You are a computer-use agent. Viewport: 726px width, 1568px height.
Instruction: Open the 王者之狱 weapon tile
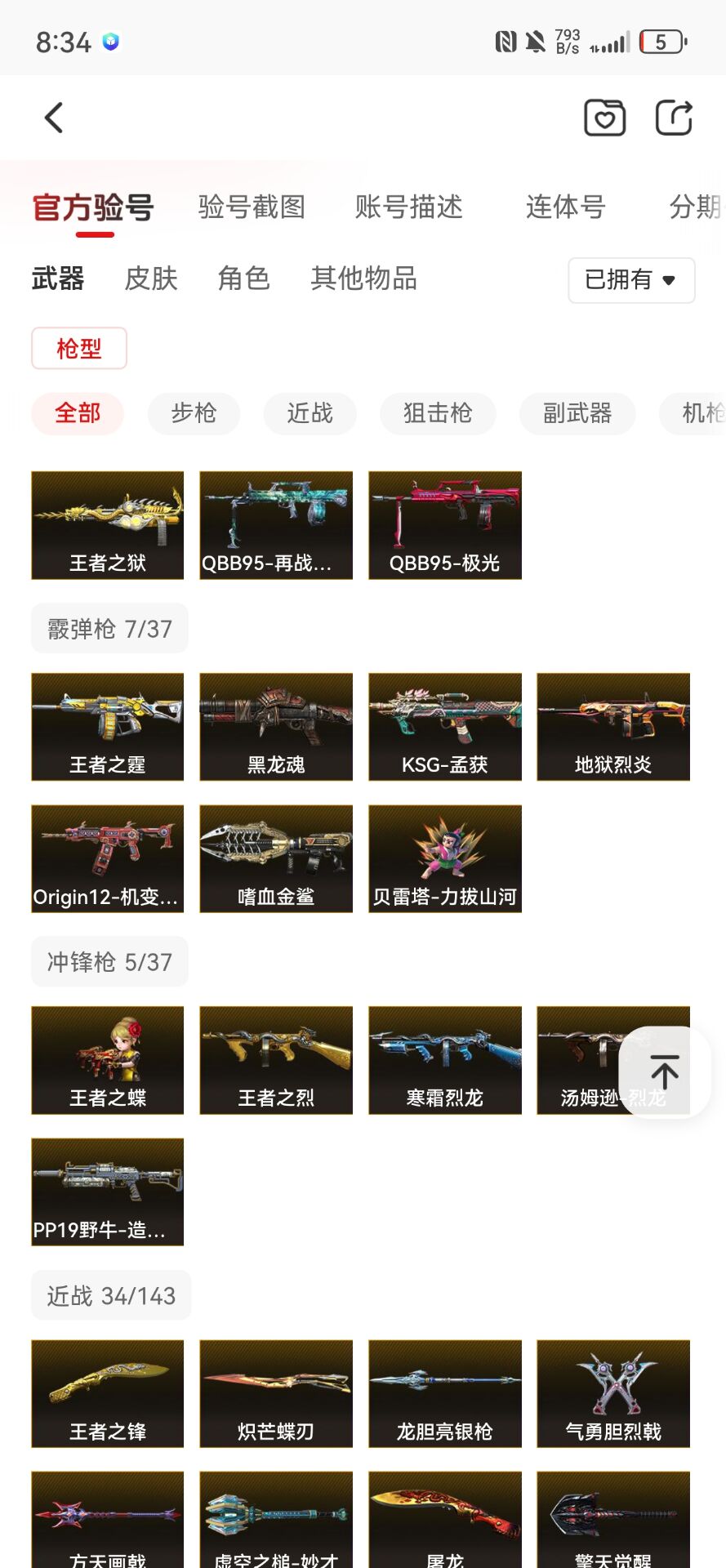tap(108, 525)
